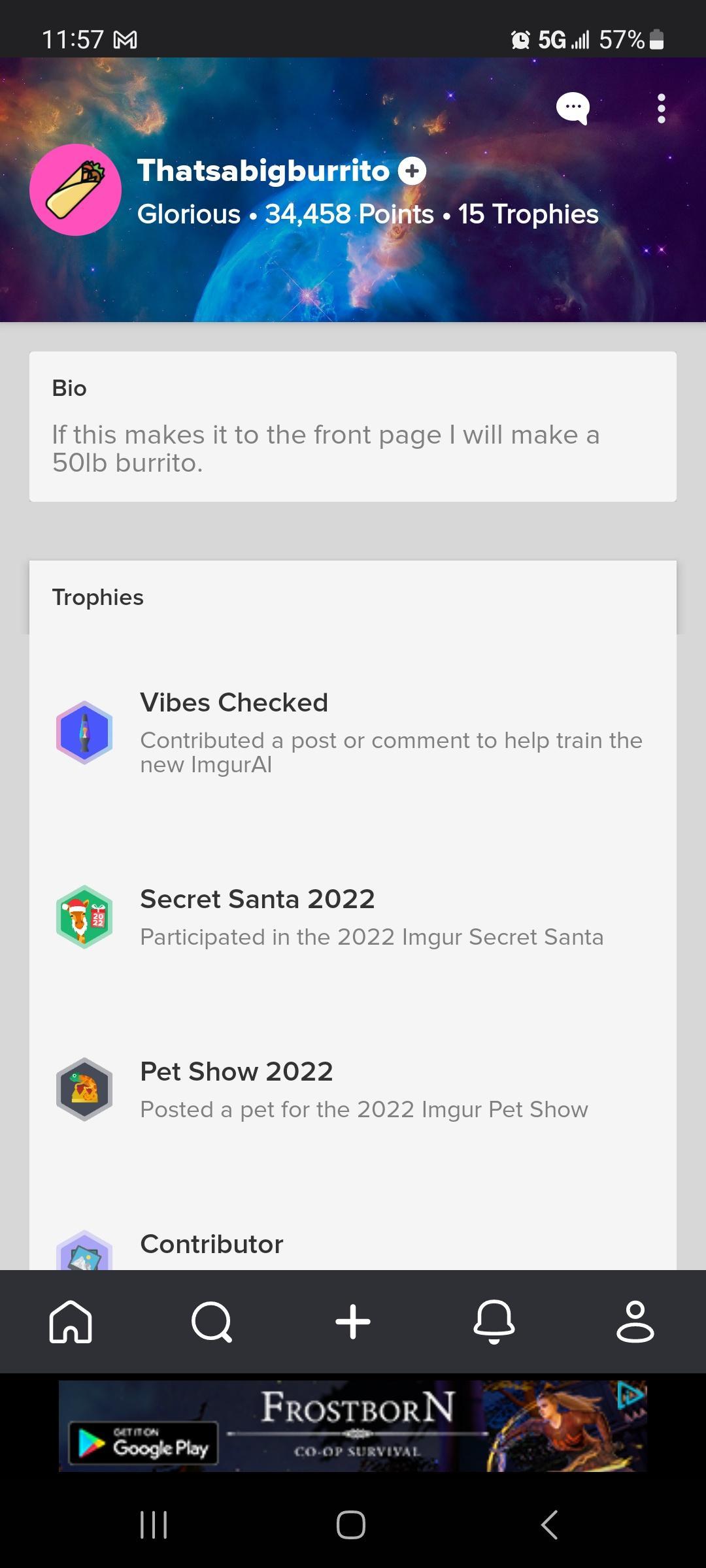Open the Pet Show 2022 trophy badge
Viewport: 706px width, 1568px height.
84,1090
